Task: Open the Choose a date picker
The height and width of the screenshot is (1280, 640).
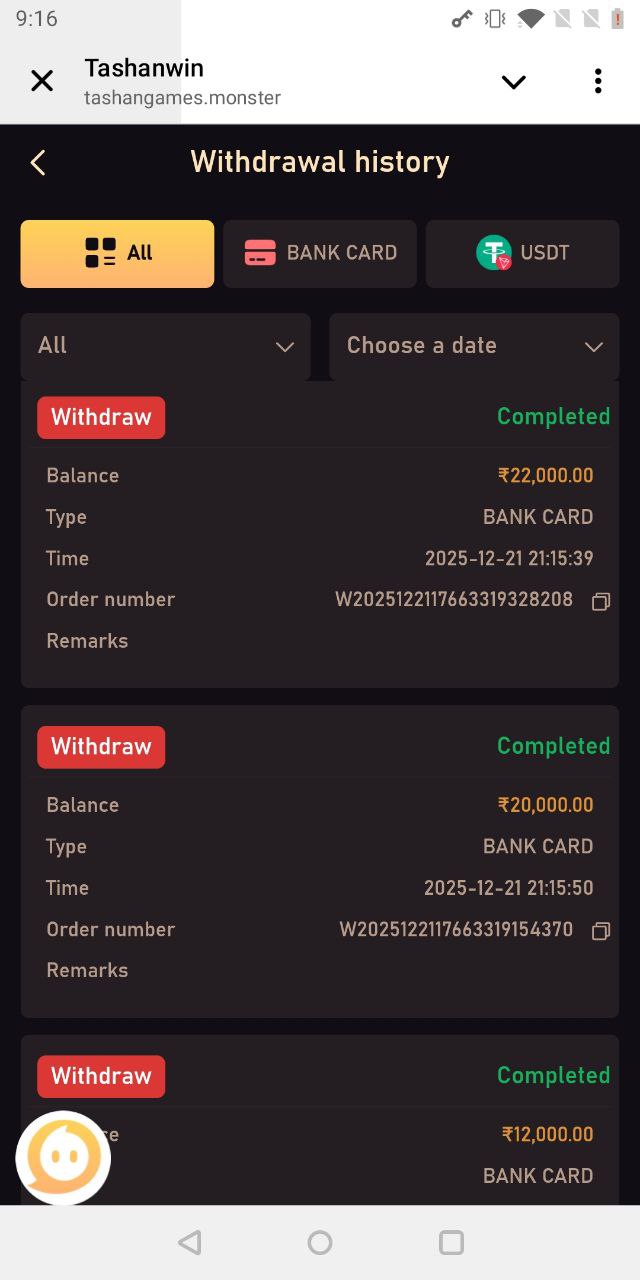Action: [x=474, y=346]
